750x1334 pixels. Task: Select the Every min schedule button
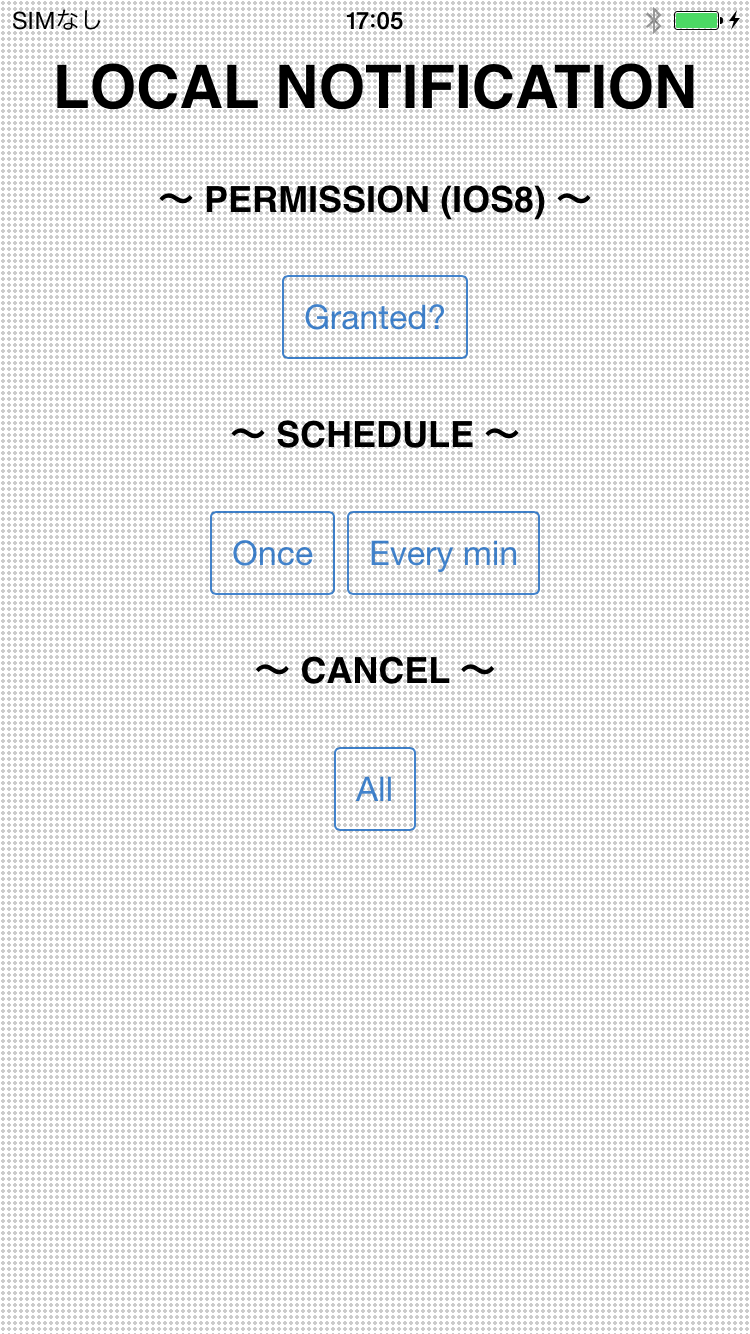[443, 553]
